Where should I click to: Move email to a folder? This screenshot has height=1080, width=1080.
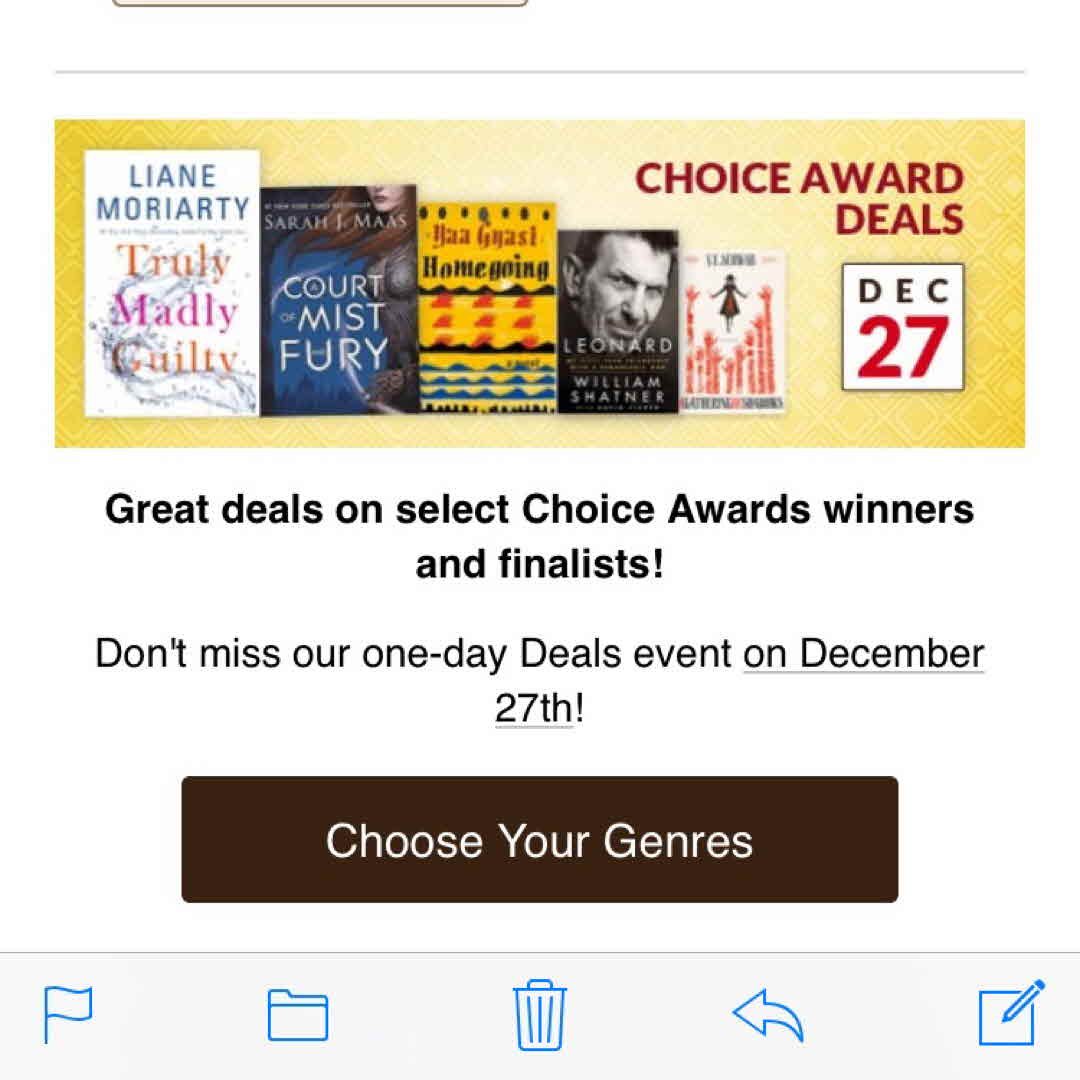tap(297, 1014)
